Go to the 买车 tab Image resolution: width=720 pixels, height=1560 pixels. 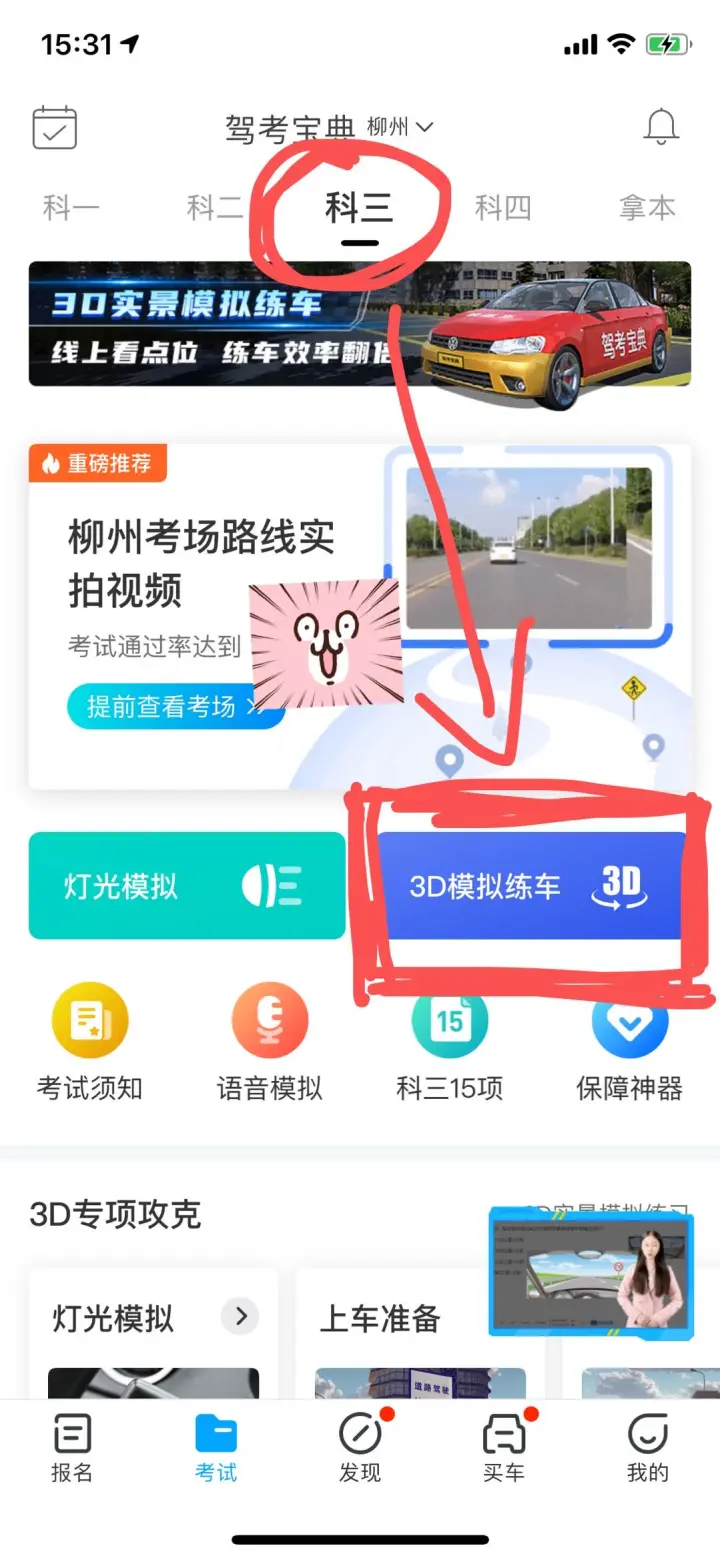click(x=504, y=1450)
